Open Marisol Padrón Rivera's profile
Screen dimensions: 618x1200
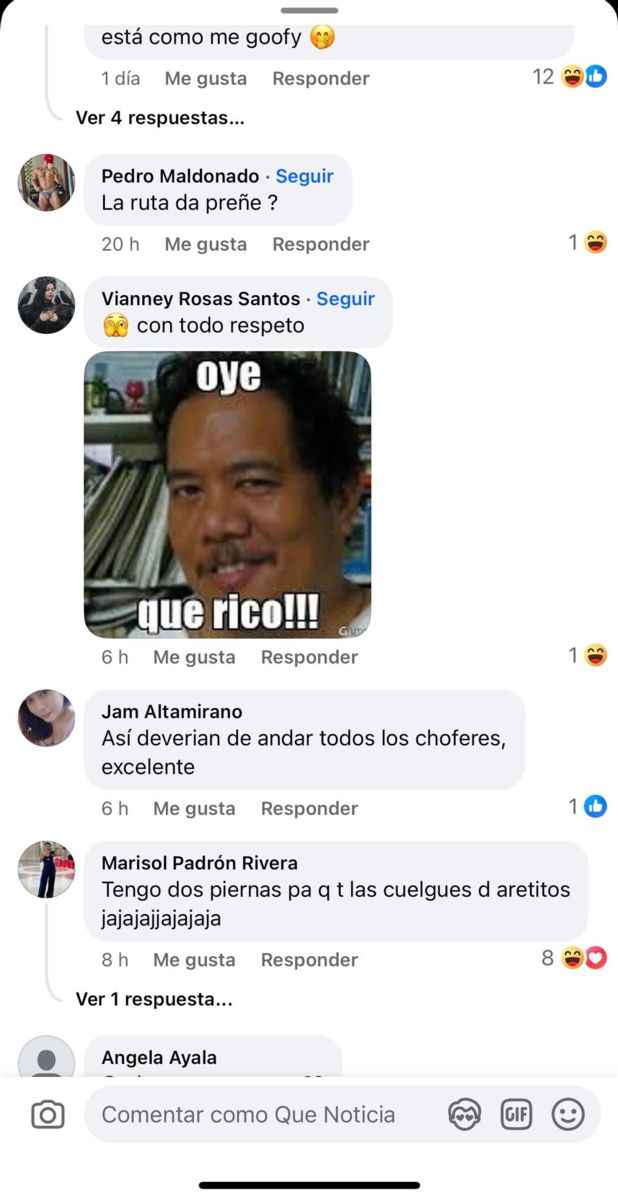click(x=199, y=863)
